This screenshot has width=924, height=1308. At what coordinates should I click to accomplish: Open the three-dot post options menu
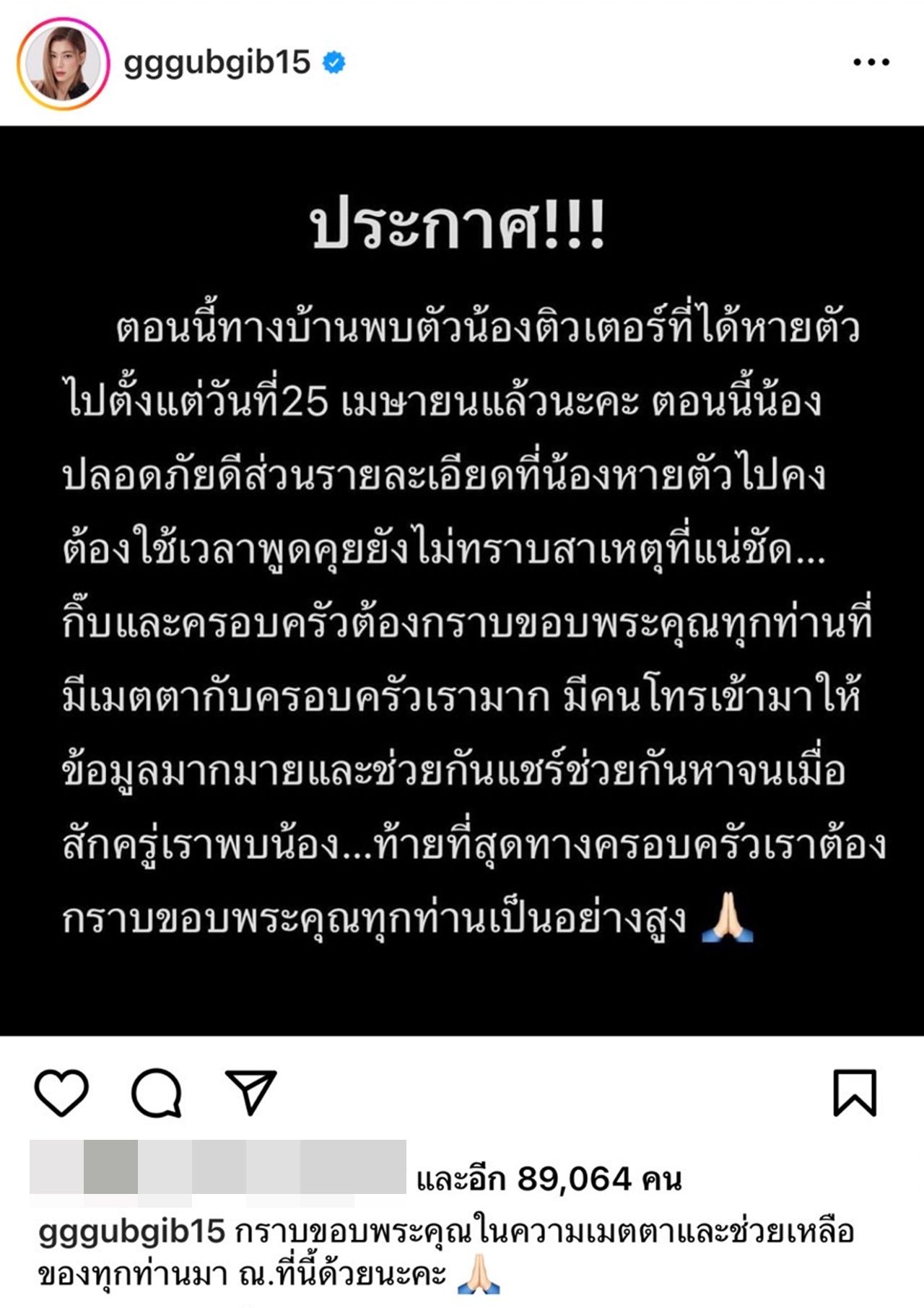tap(871, 63)
